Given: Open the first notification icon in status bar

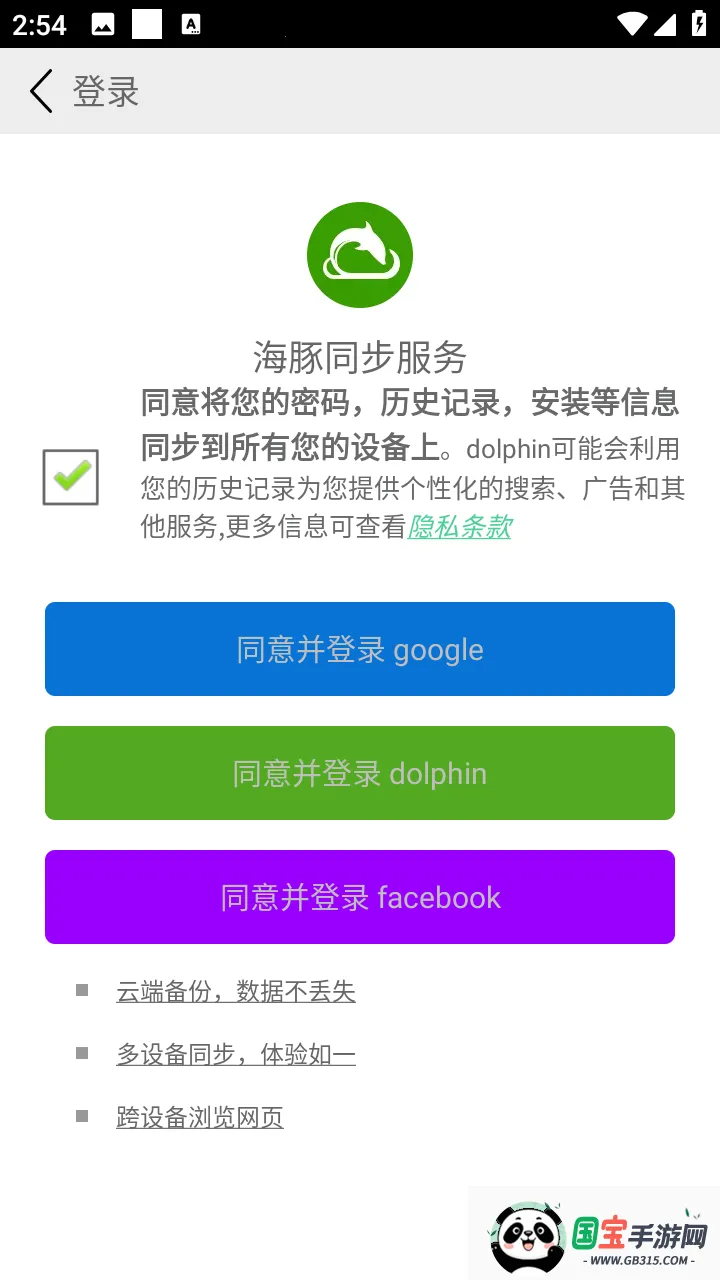Looking at the screenshot, I should (x=103, y=22).
